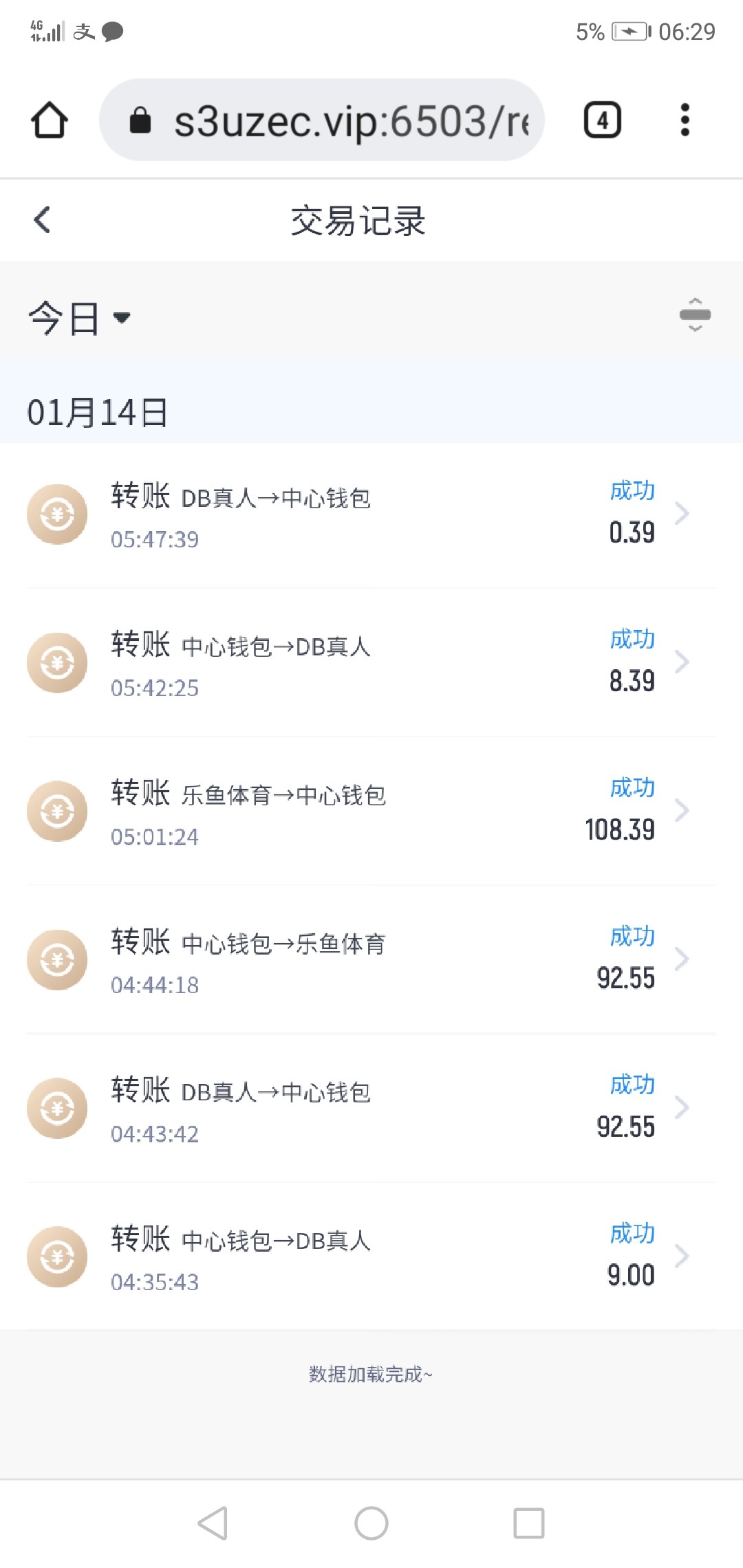
Task: Open the 04:35:43 transfer record of 9.00
Action: tap(371, 1257)
